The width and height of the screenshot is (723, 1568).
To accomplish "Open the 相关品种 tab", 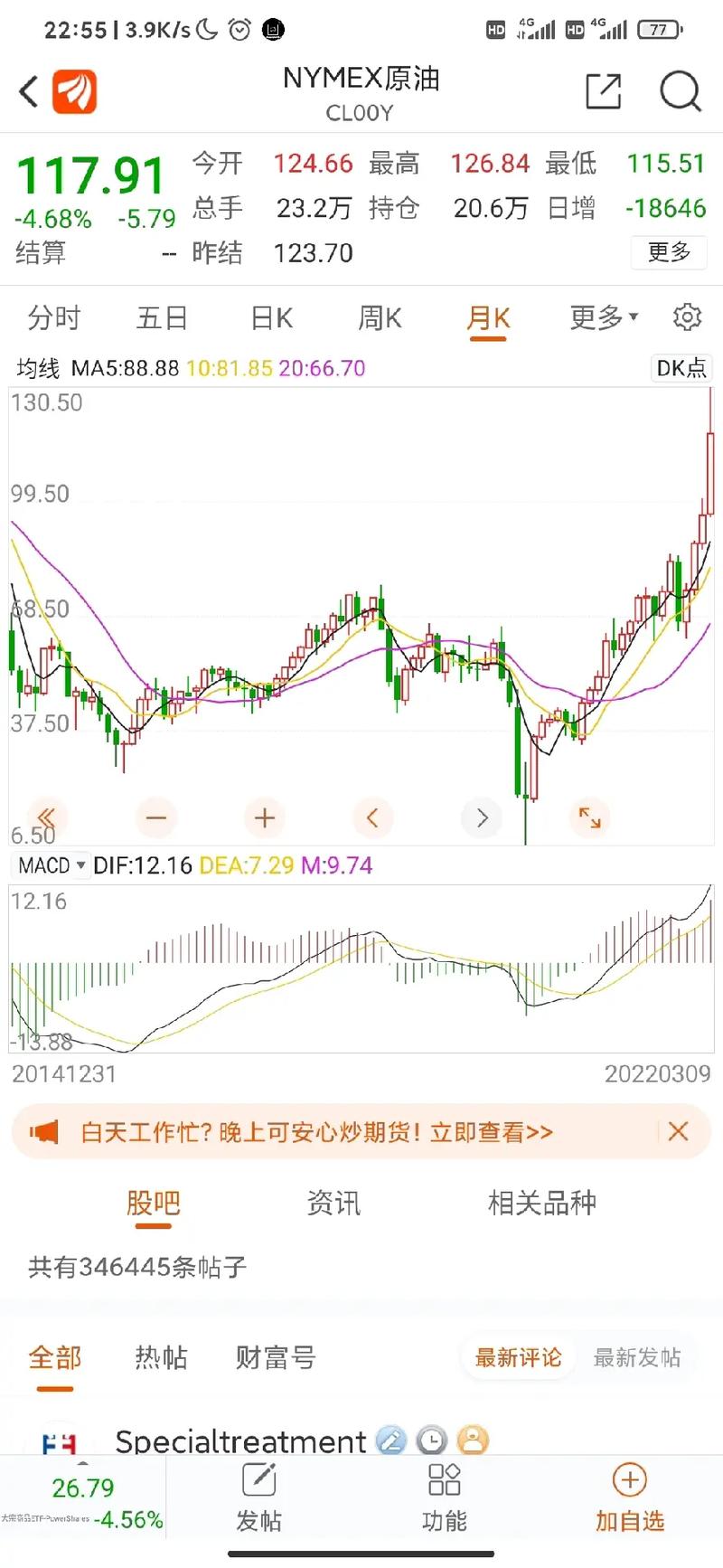I will point(541,1203).
